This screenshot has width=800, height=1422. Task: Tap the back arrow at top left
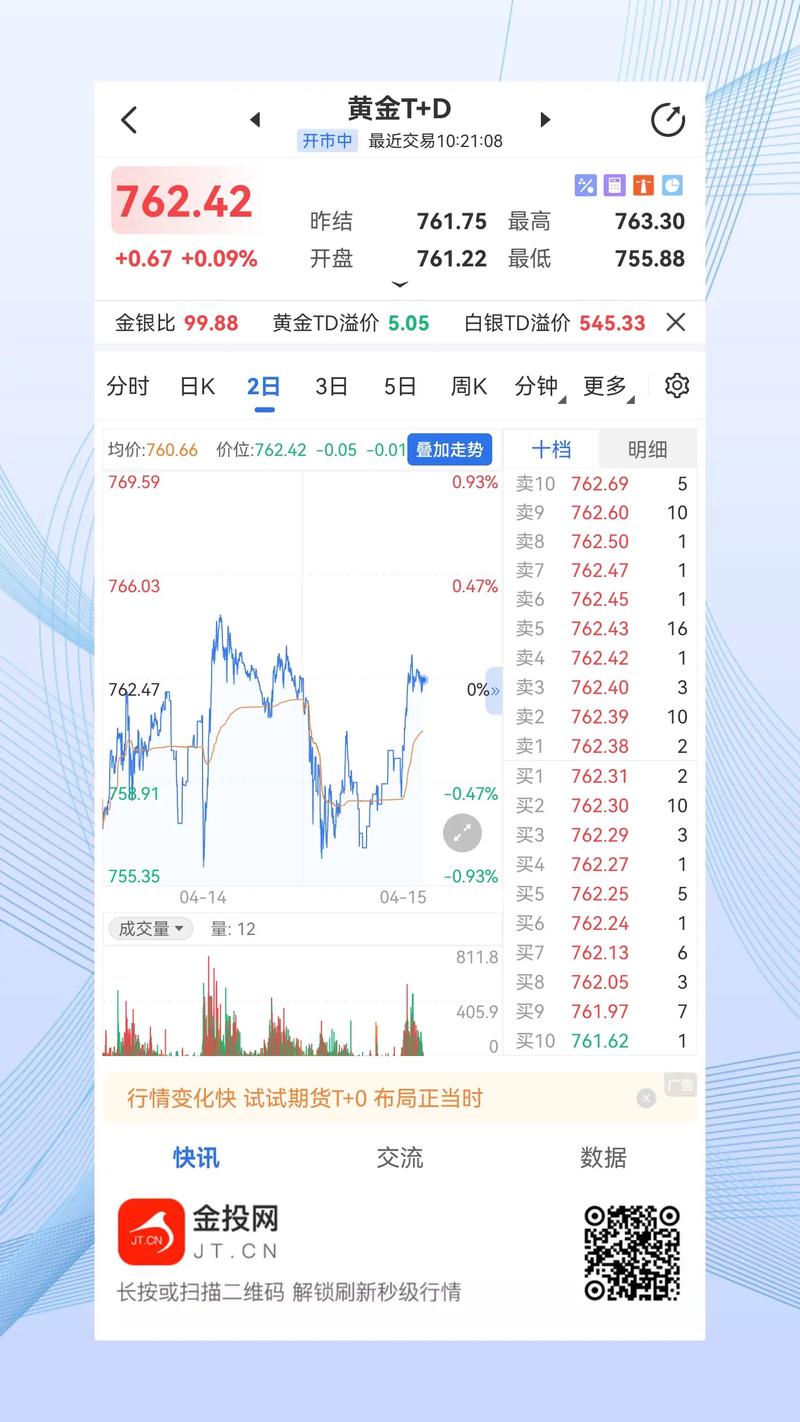tap(129, 119)
